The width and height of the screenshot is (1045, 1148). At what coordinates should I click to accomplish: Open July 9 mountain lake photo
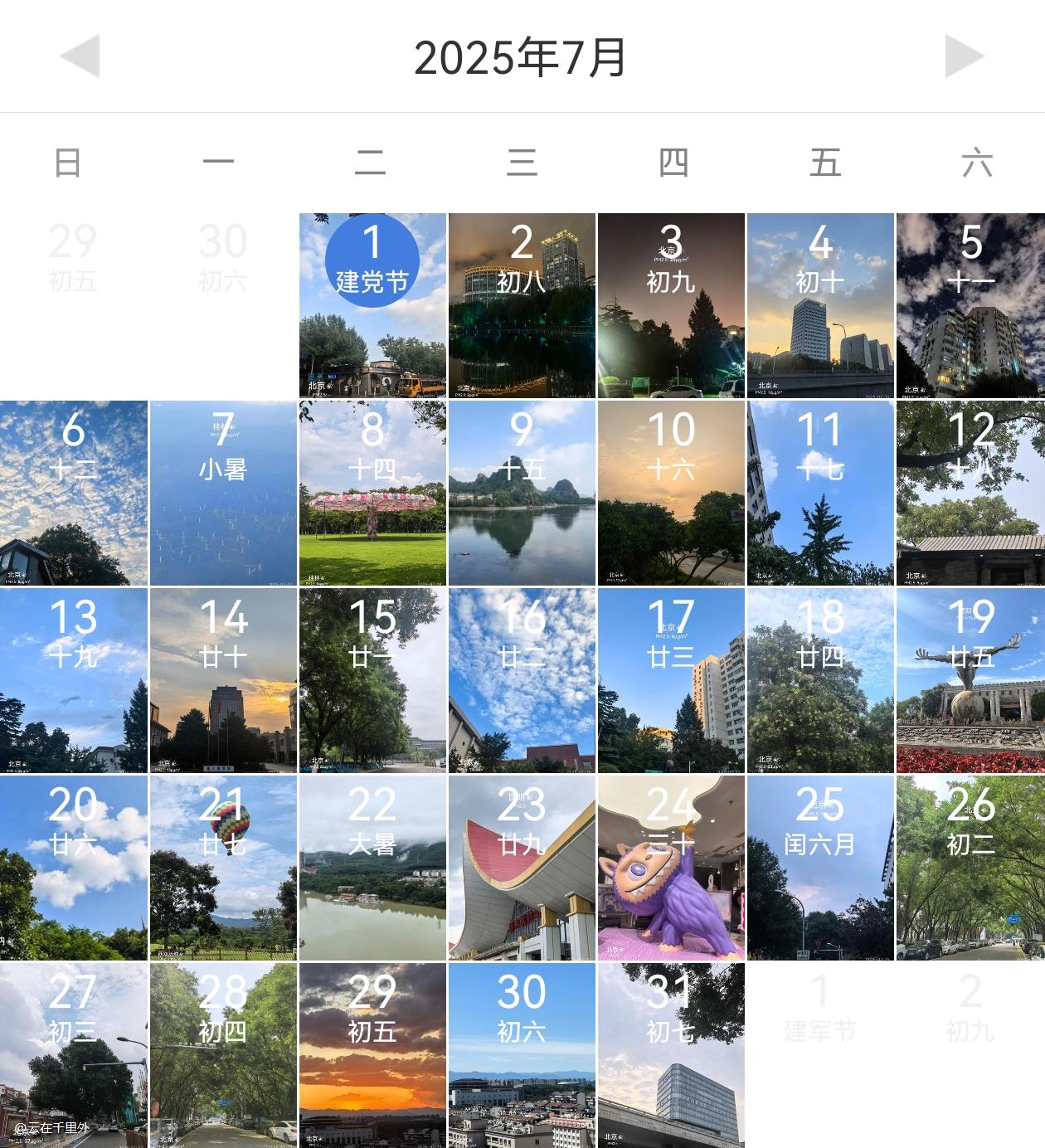pos(522,494)
